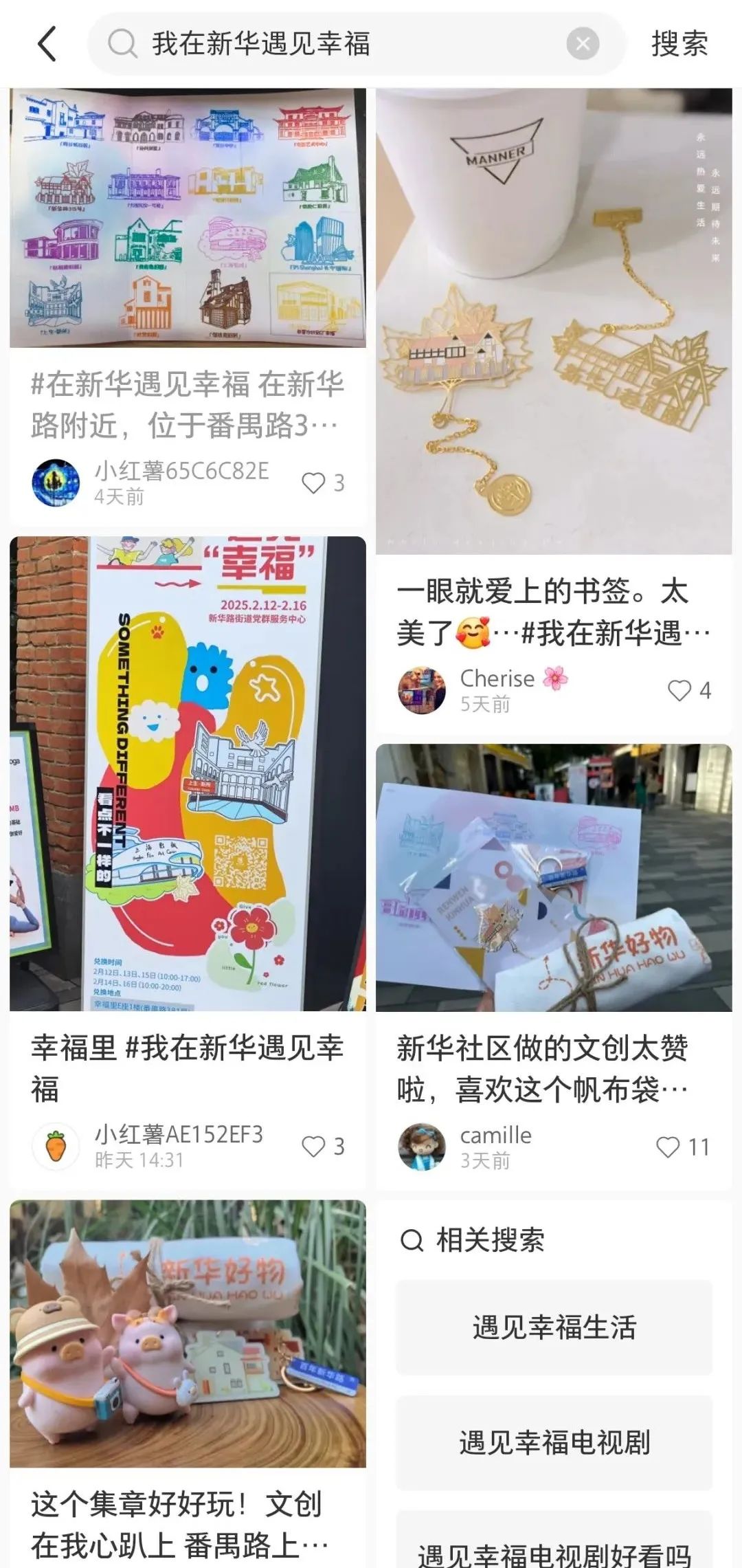The width and height of the screenshot is (742, 1568).
Task: Select related search 遇见幸福电视剧
Action: (554, 1442)
